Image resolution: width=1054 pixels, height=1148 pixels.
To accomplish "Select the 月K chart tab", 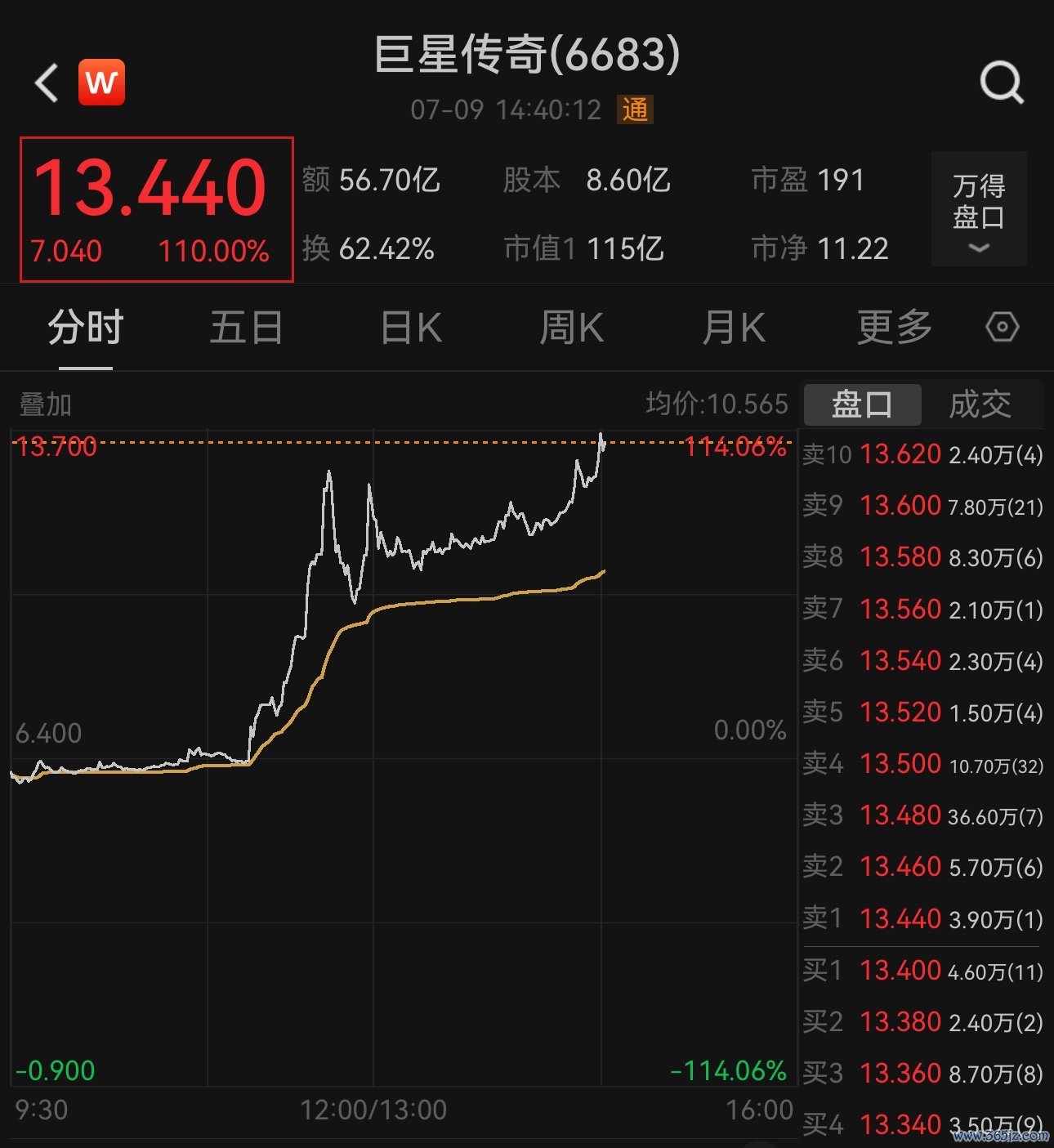I will click(x=733, y=328).
